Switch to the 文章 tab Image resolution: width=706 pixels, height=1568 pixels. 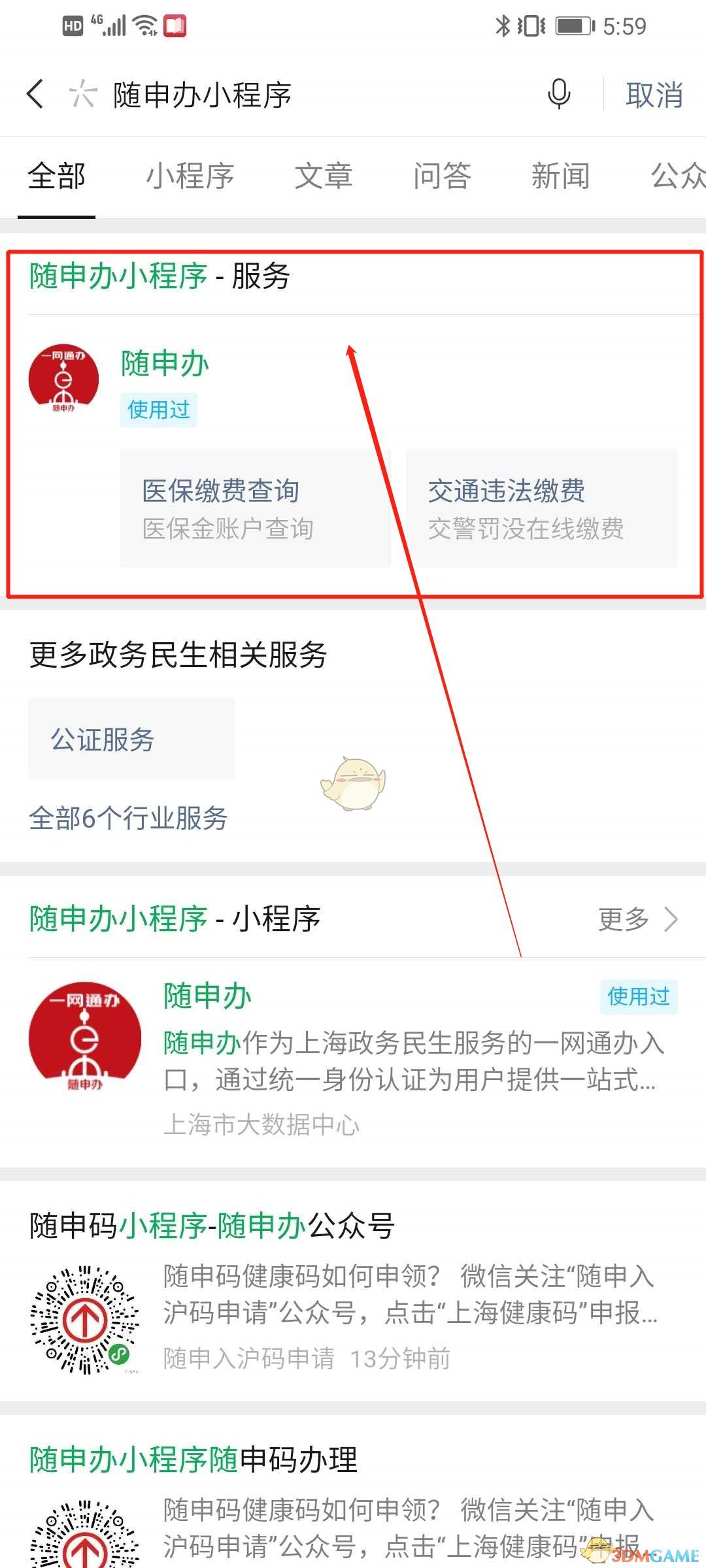(324, 176)
